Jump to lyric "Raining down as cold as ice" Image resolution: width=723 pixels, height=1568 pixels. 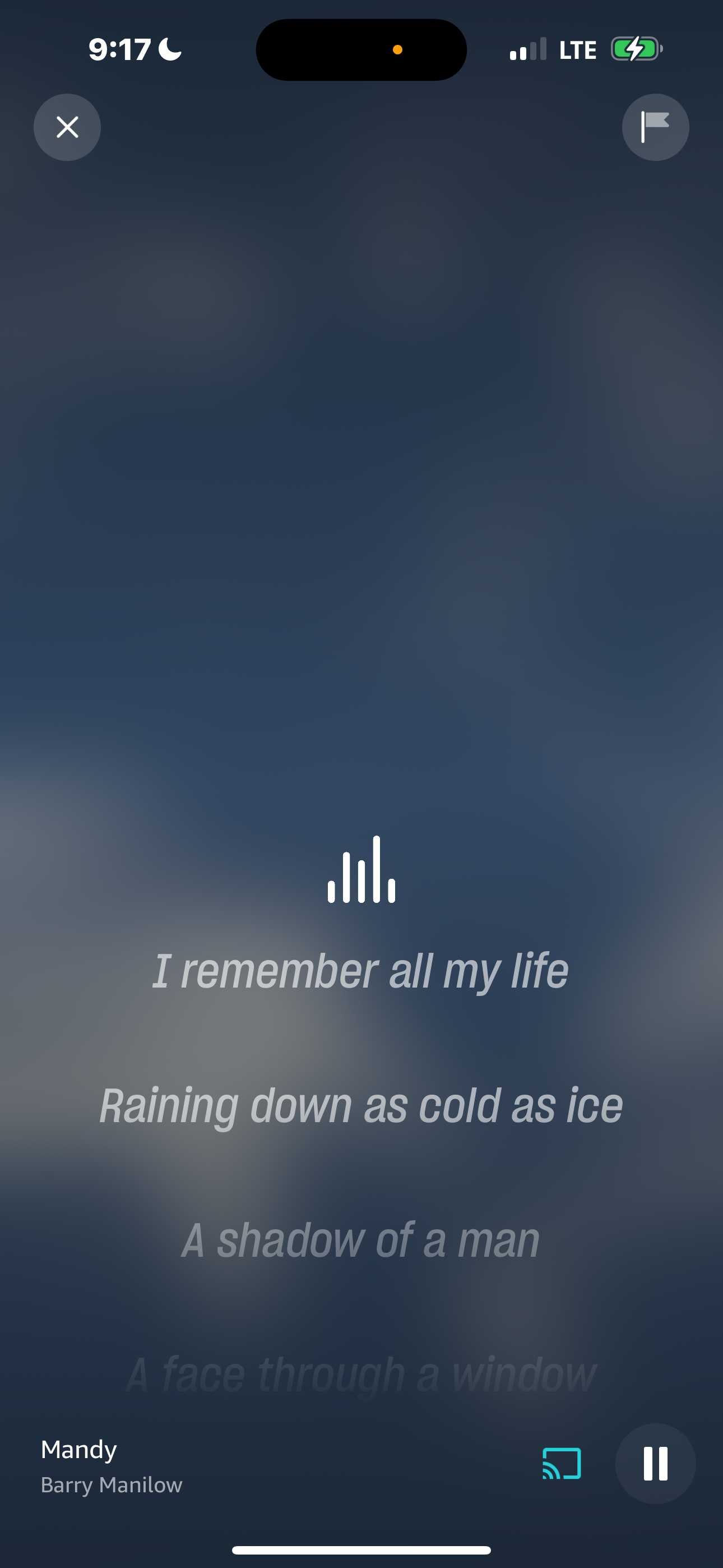[x=361, y=1105]
